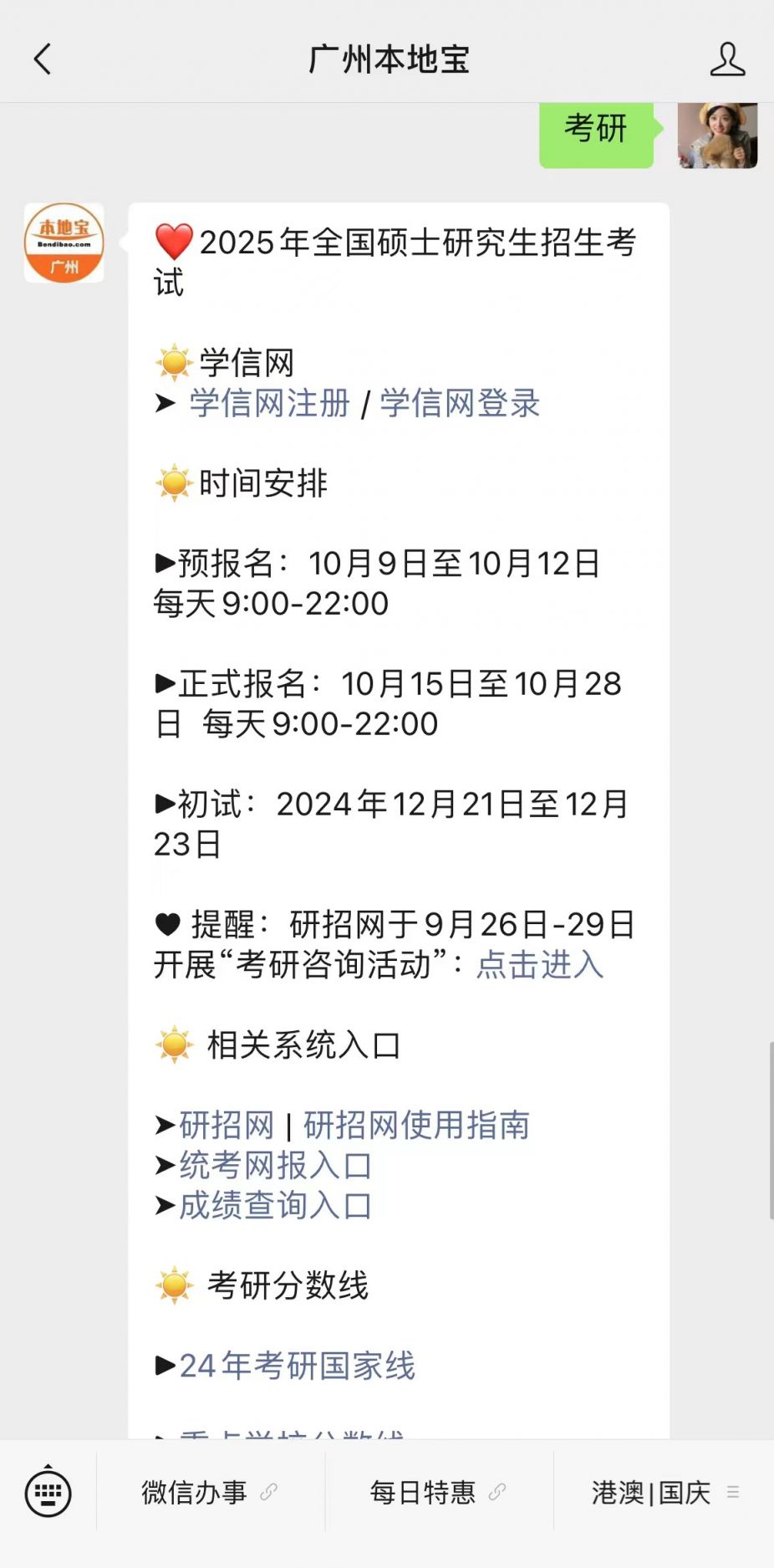Open the 成绩查询入口 score inquiry link
This screenshot has width=774, height=1568.
271,1204
